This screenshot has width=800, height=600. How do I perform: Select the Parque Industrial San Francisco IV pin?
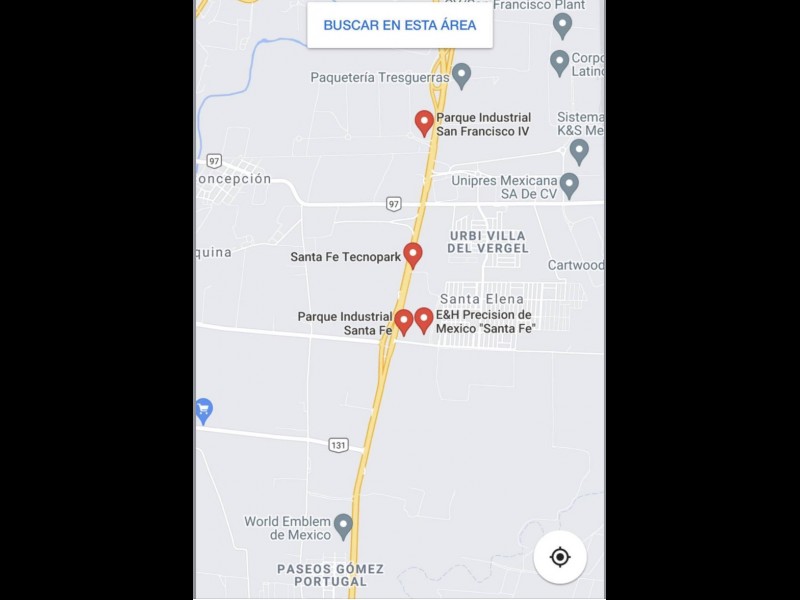[x=424, y=123]
